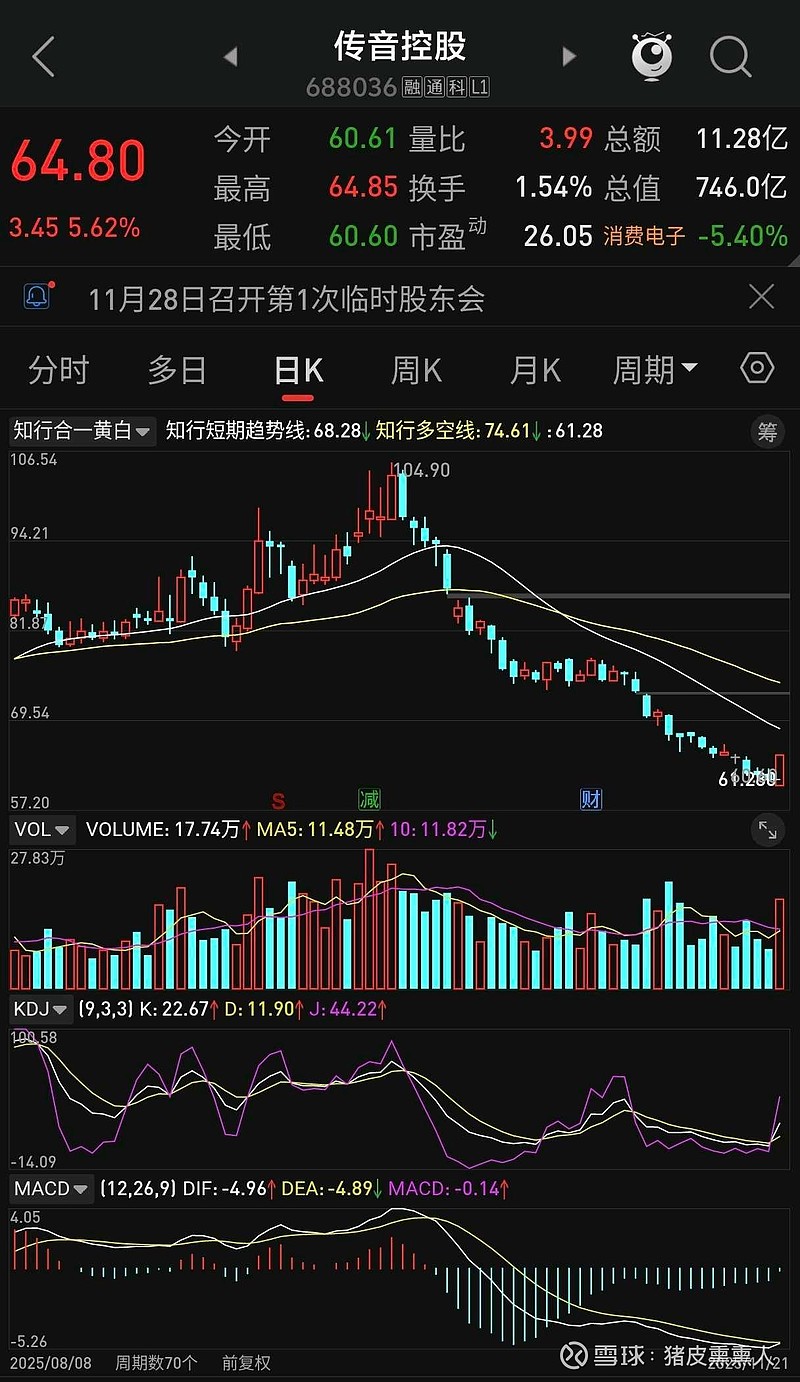The image size is (800, 1382).
Task: Expand chart to fullscreen view
Action: [766, 829]
